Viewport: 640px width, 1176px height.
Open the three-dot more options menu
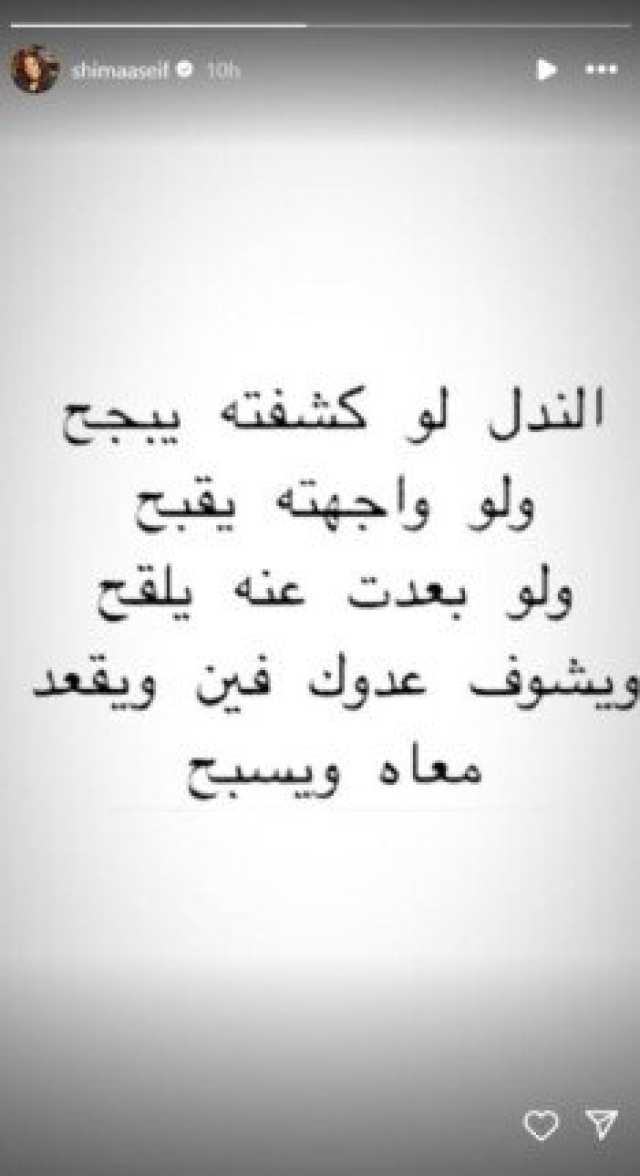[600, 70]
